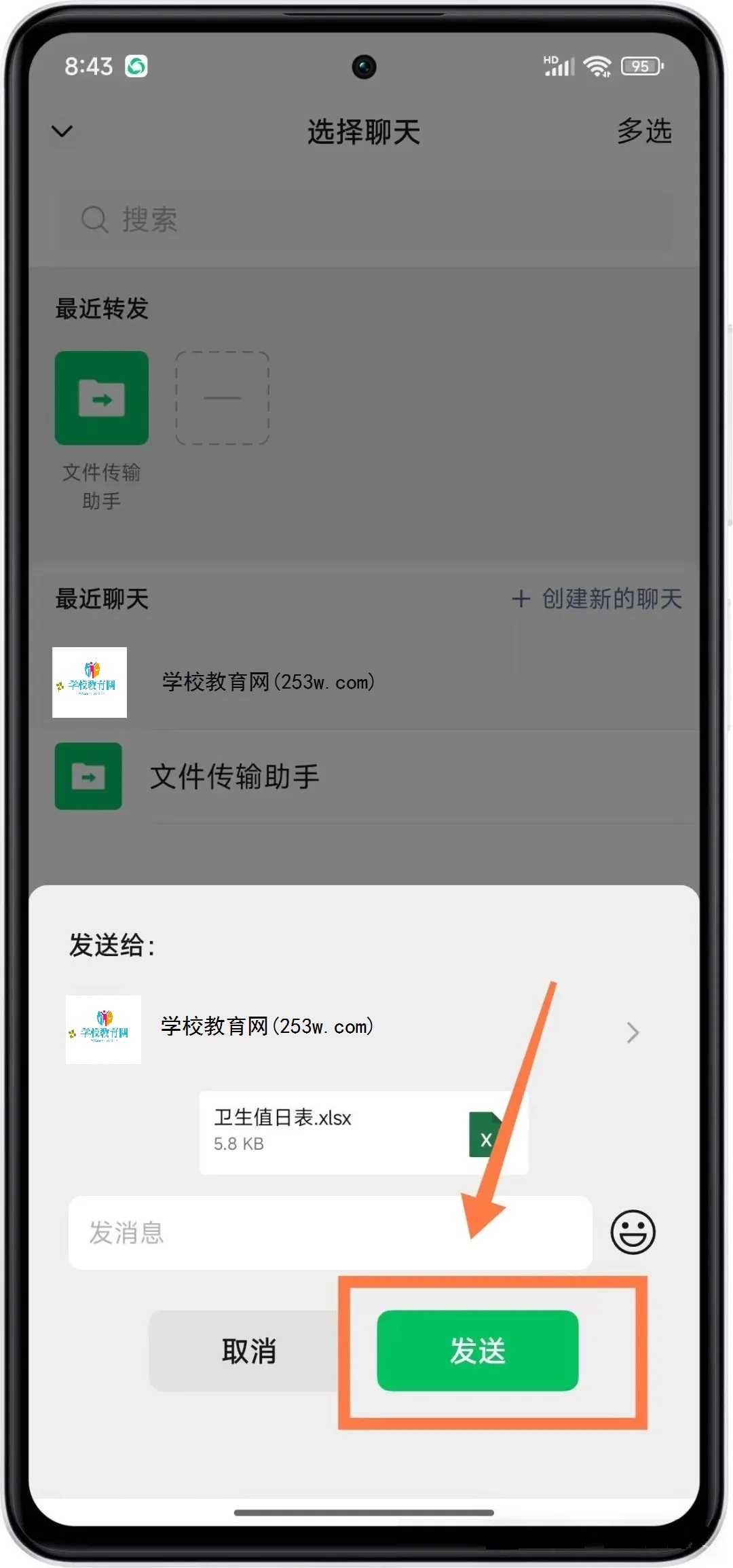Open the emoji picker smiley icon
733x1568 pixels.
[x=632, y=1232]
